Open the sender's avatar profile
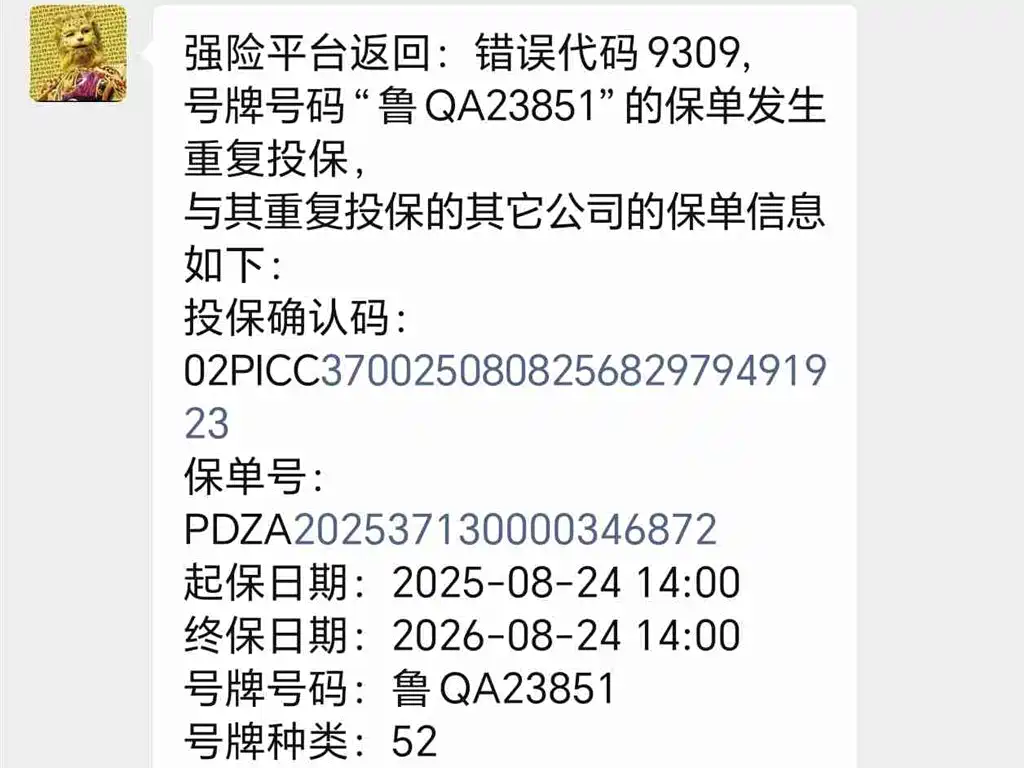Viewport: 1024px width, 768px height. point(78,54)
